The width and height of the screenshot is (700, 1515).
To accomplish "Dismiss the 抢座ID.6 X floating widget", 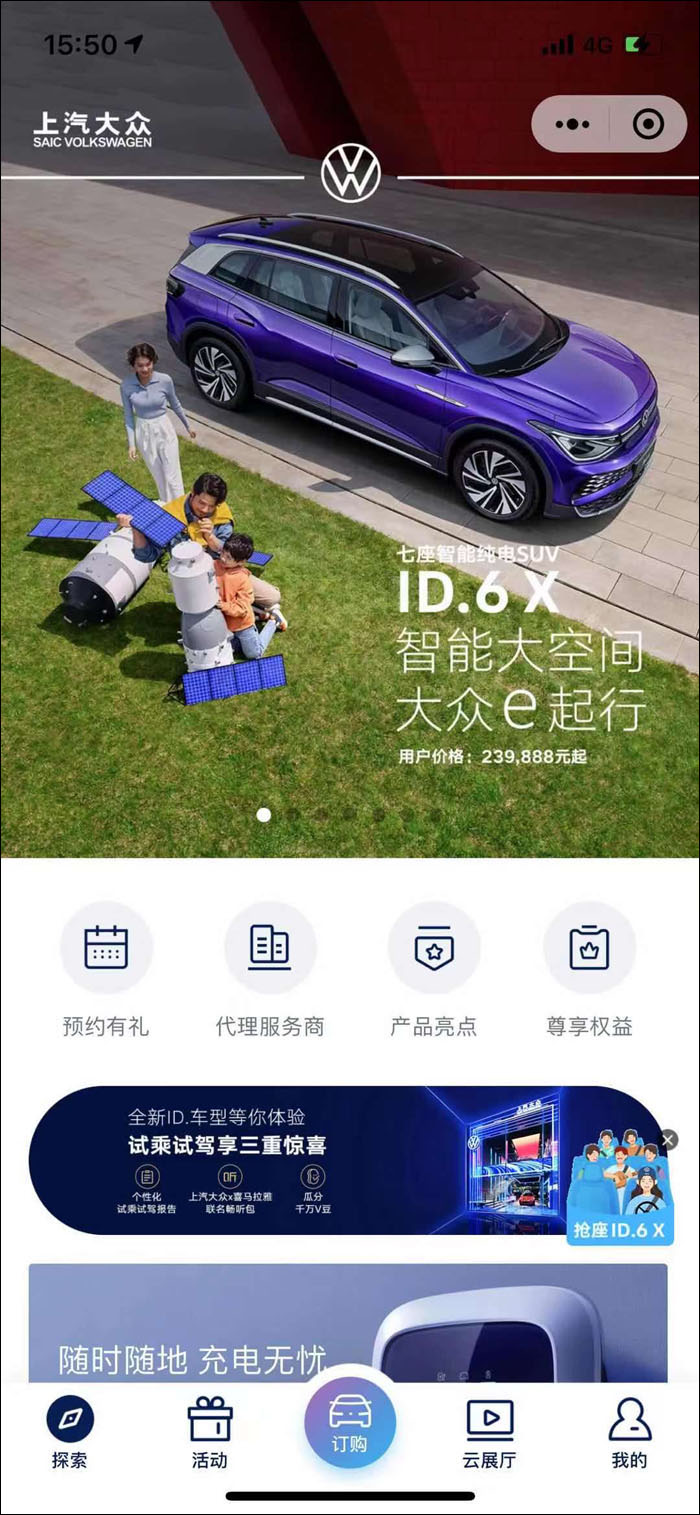I will click(669, 1139).
